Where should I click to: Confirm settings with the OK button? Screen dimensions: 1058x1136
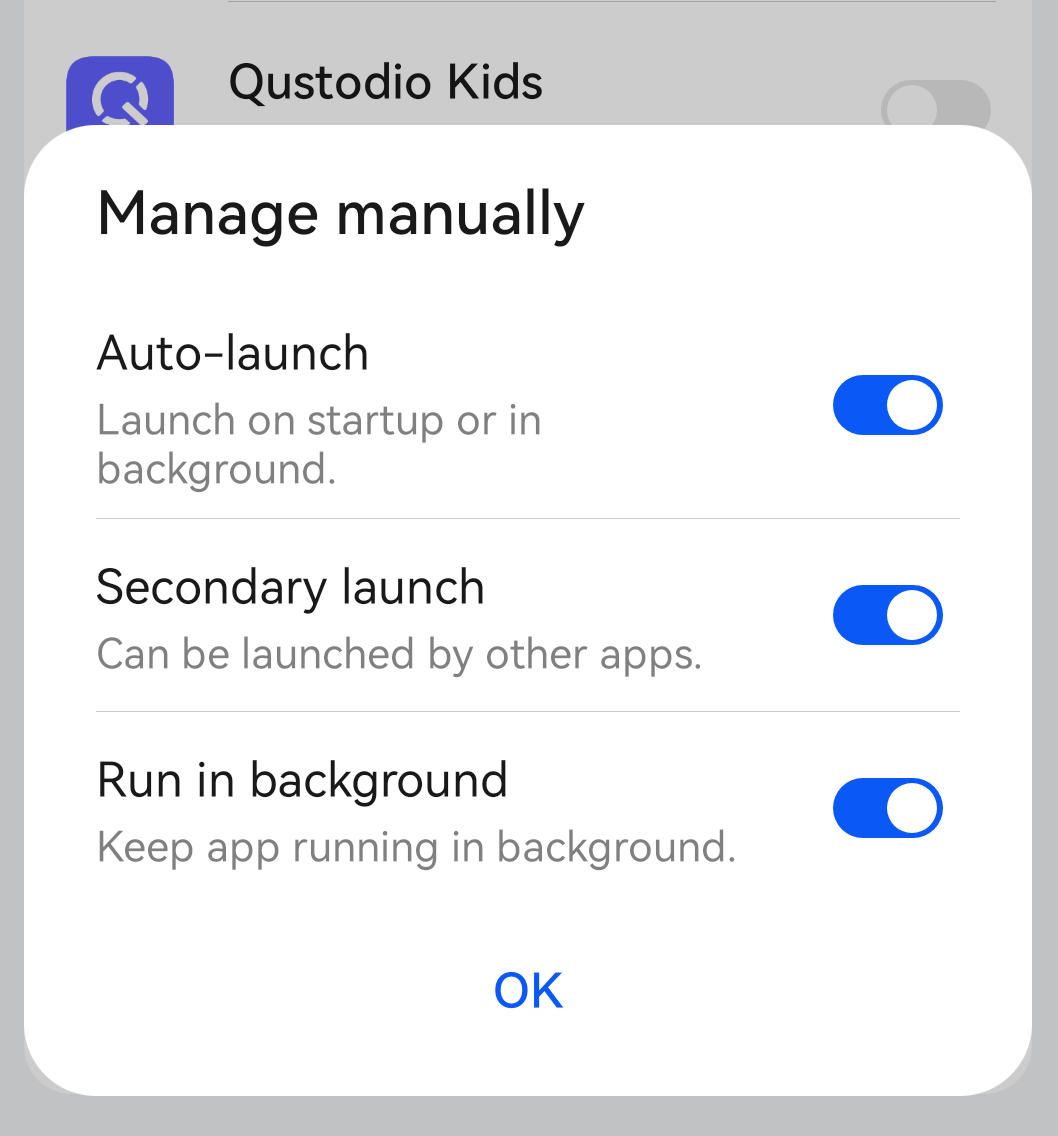click(x=528, y=989)
